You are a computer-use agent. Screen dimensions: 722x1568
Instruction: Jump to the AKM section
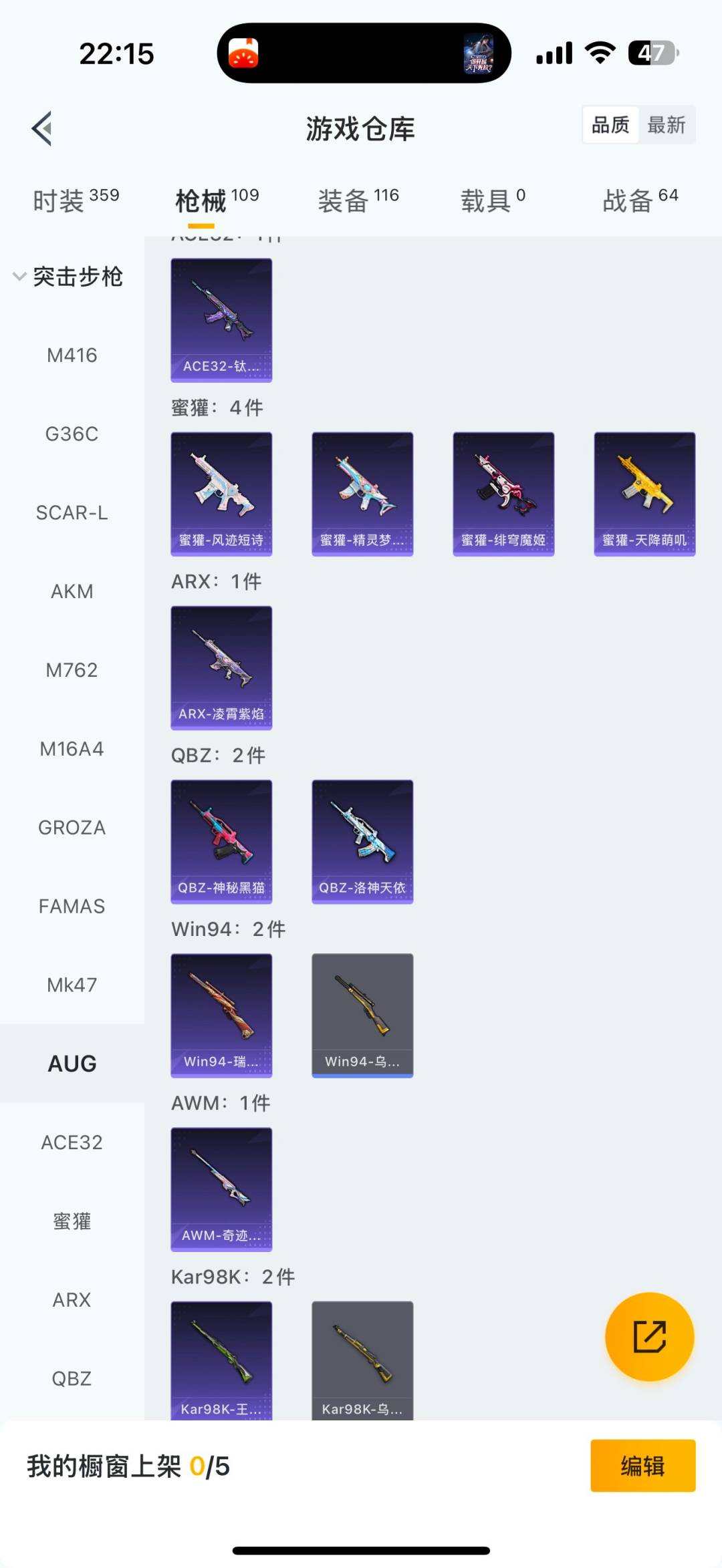tap(72, 591)
